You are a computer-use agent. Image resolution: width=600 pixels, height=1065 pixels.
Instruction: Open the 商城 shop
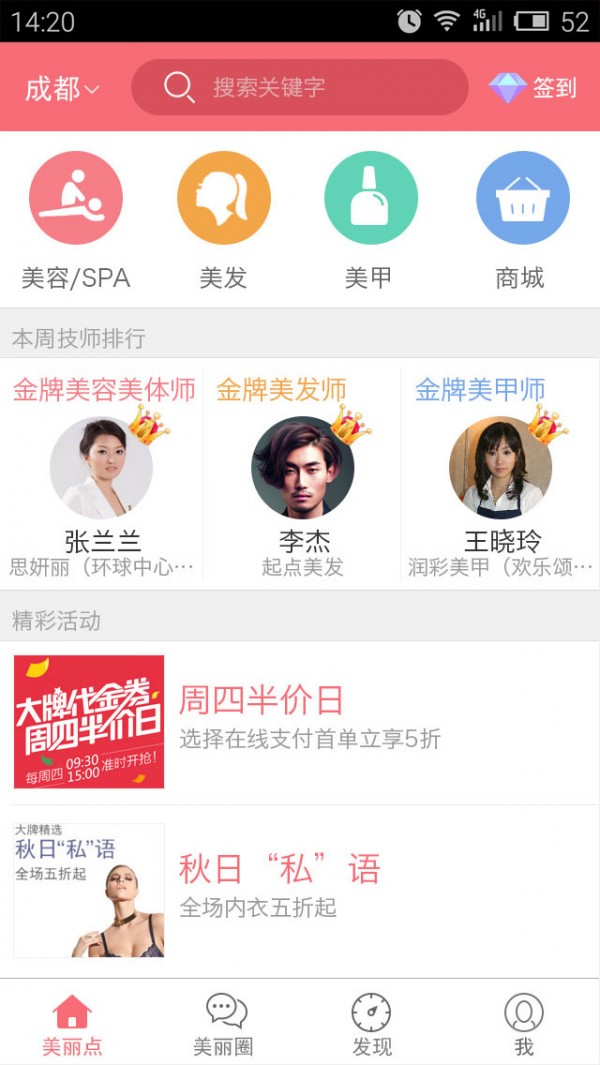(x=522, y=221)
